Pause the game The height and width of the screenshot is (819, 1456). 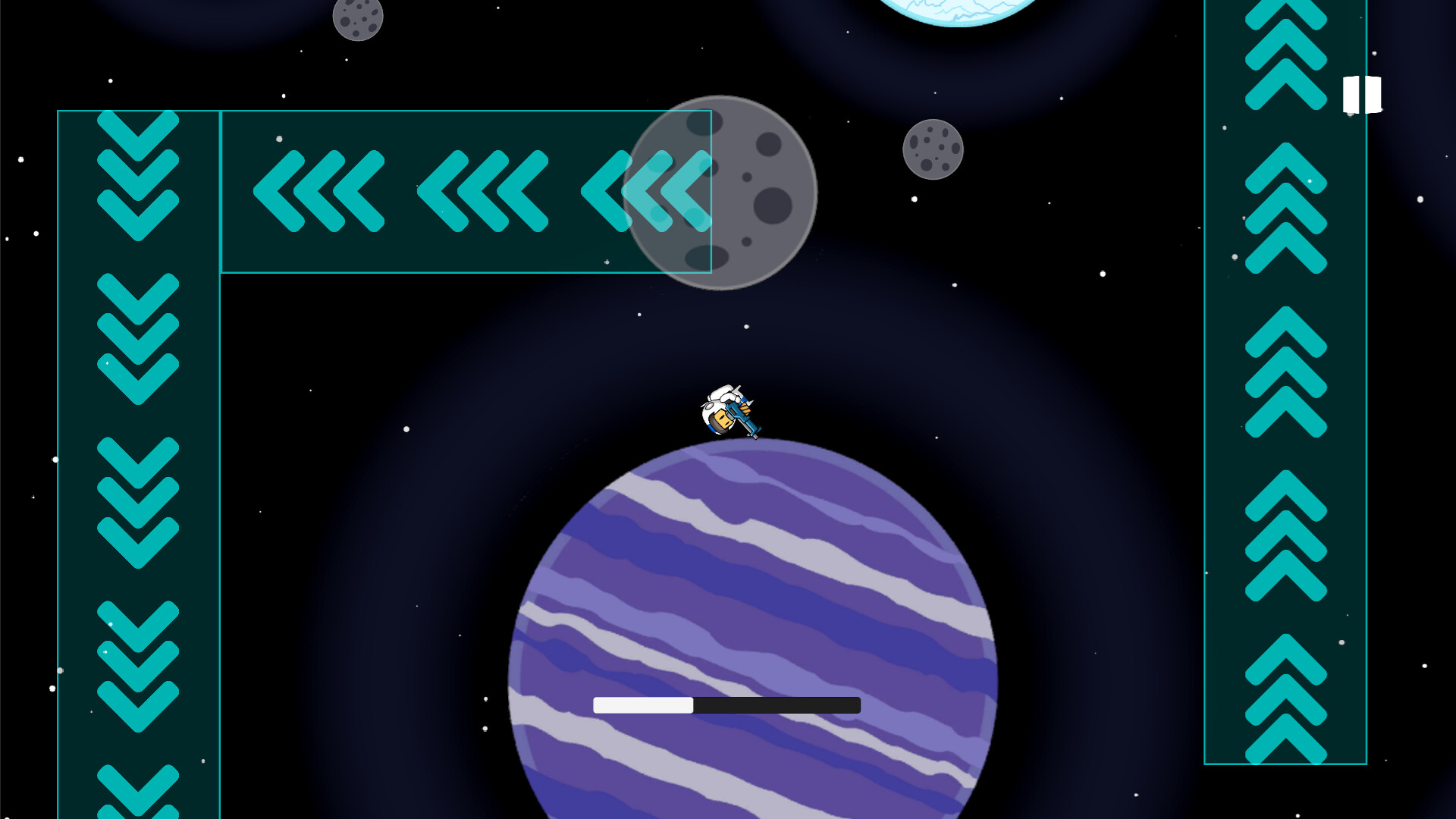coord(1362,95)
